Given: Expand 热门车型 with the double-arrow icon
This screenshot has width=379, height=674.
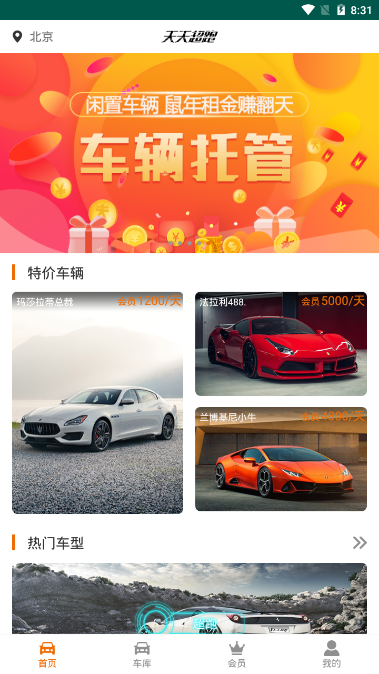Looking at the screenshot, I should (360, 543).
